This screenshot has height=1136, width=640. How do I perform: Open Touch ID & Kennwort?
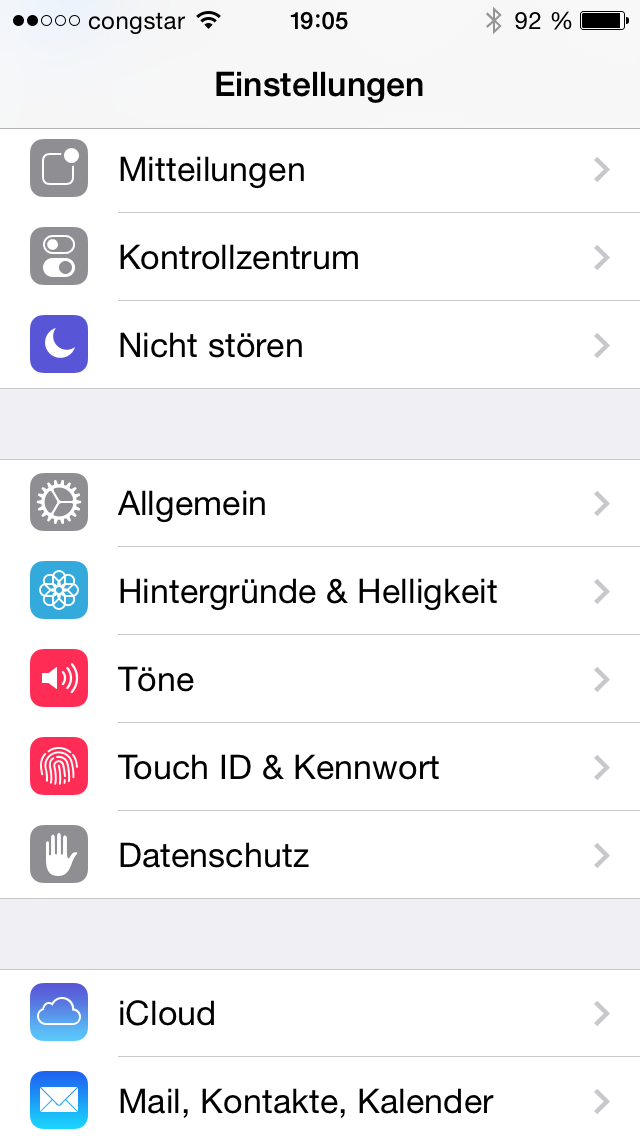(320, 767)
